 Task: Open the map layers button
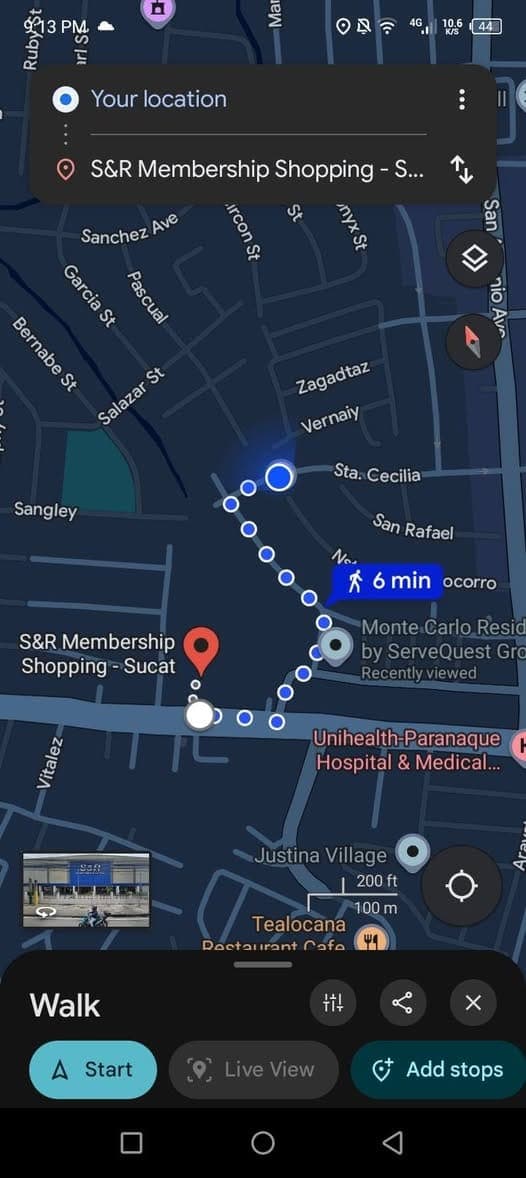click(x=474, y=259)
